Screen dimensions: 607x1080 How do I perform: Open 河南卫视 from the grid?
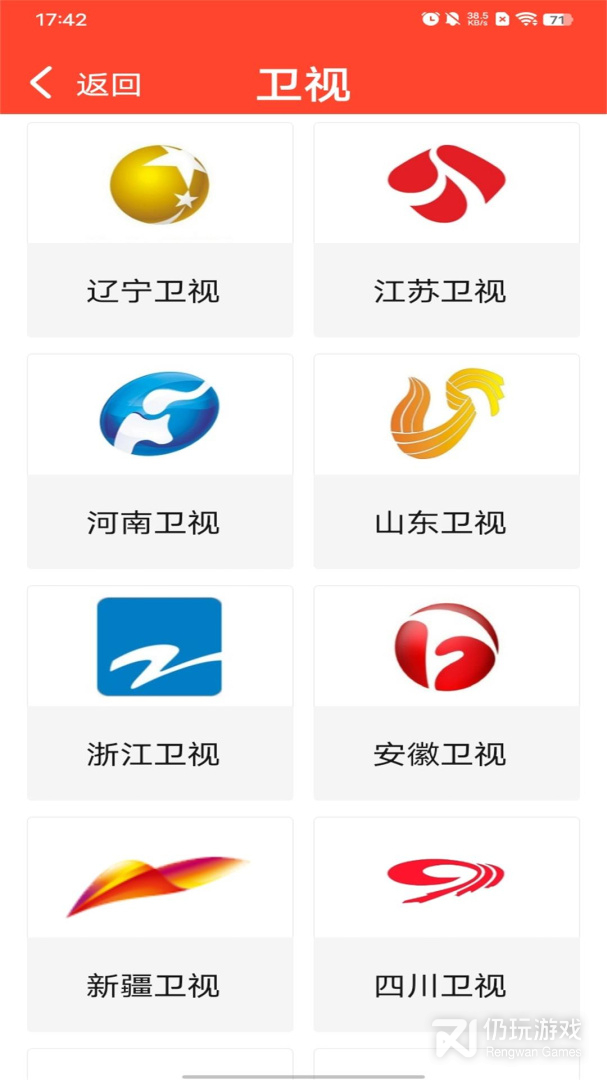[160, 461]
